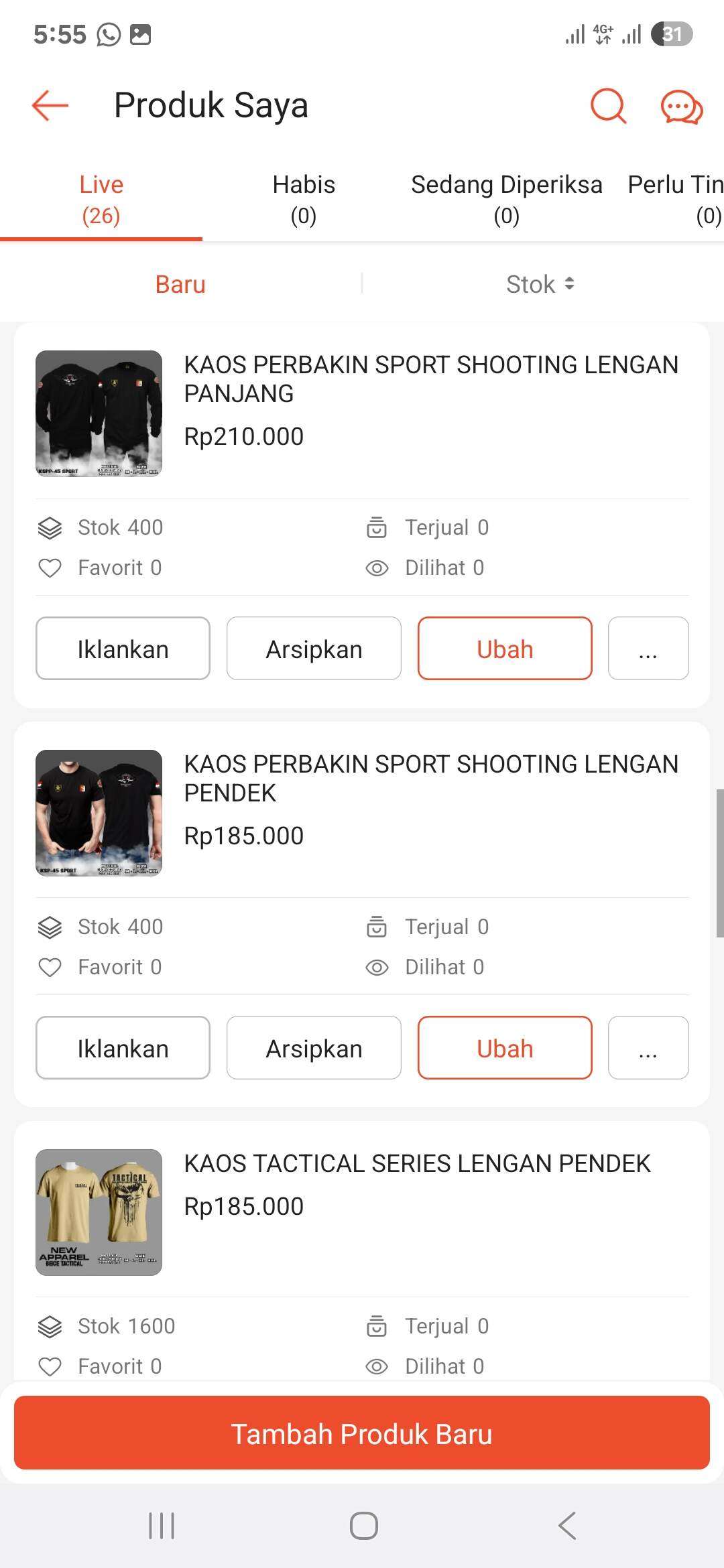Open the Kaos Tactical Series product card

coord(362,1212)
